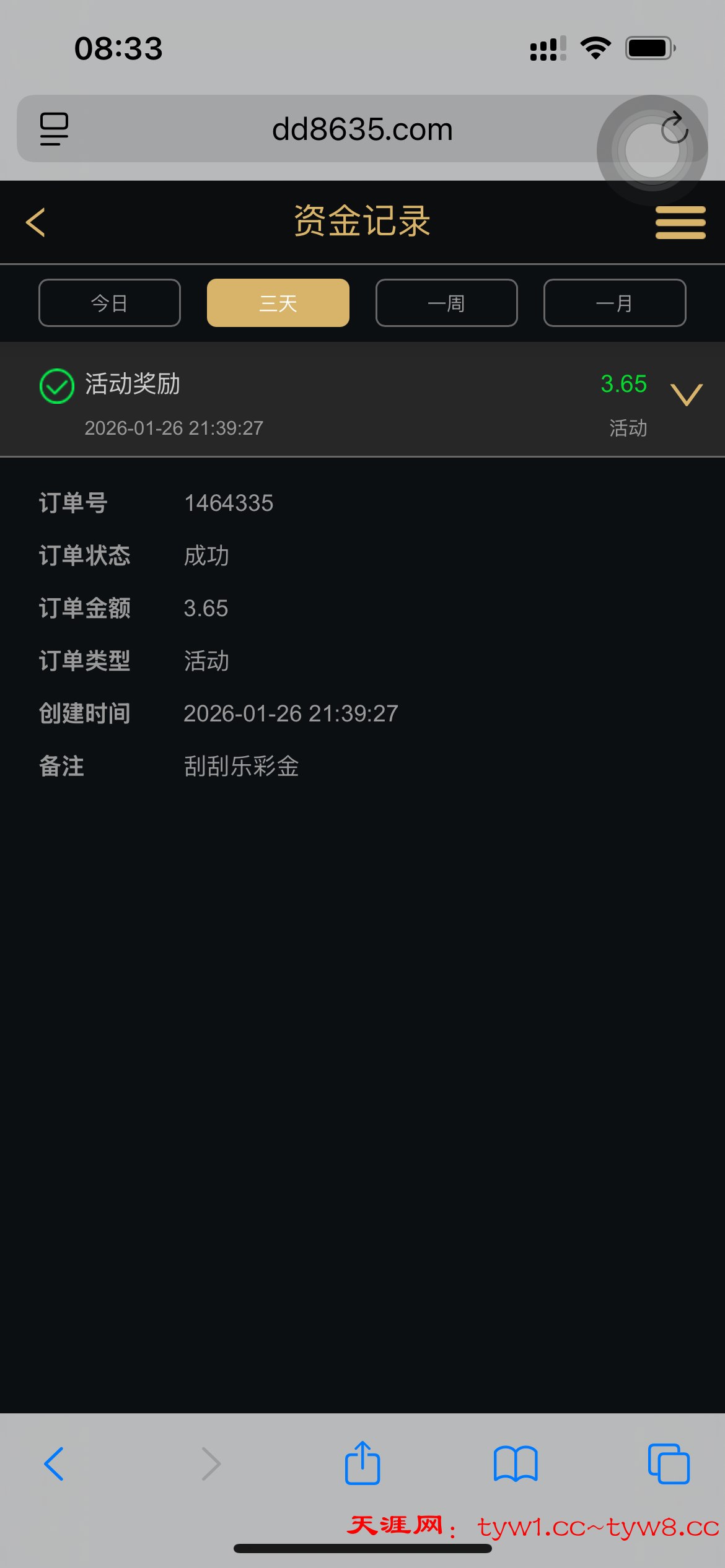Tap the dd8635.com address bar
The height and width of the screenshot is (1568, 725).
tap(362, 129)
